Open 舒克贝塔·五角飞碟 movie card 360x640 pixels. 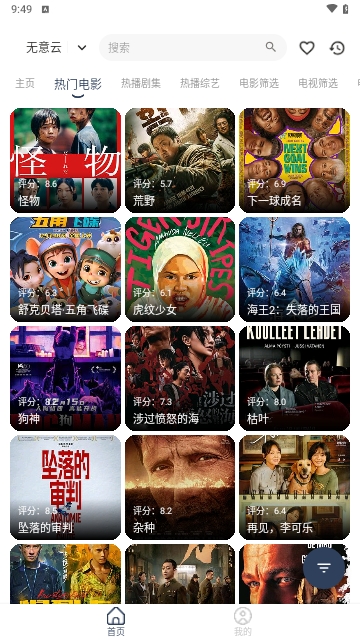coord(65,269)
